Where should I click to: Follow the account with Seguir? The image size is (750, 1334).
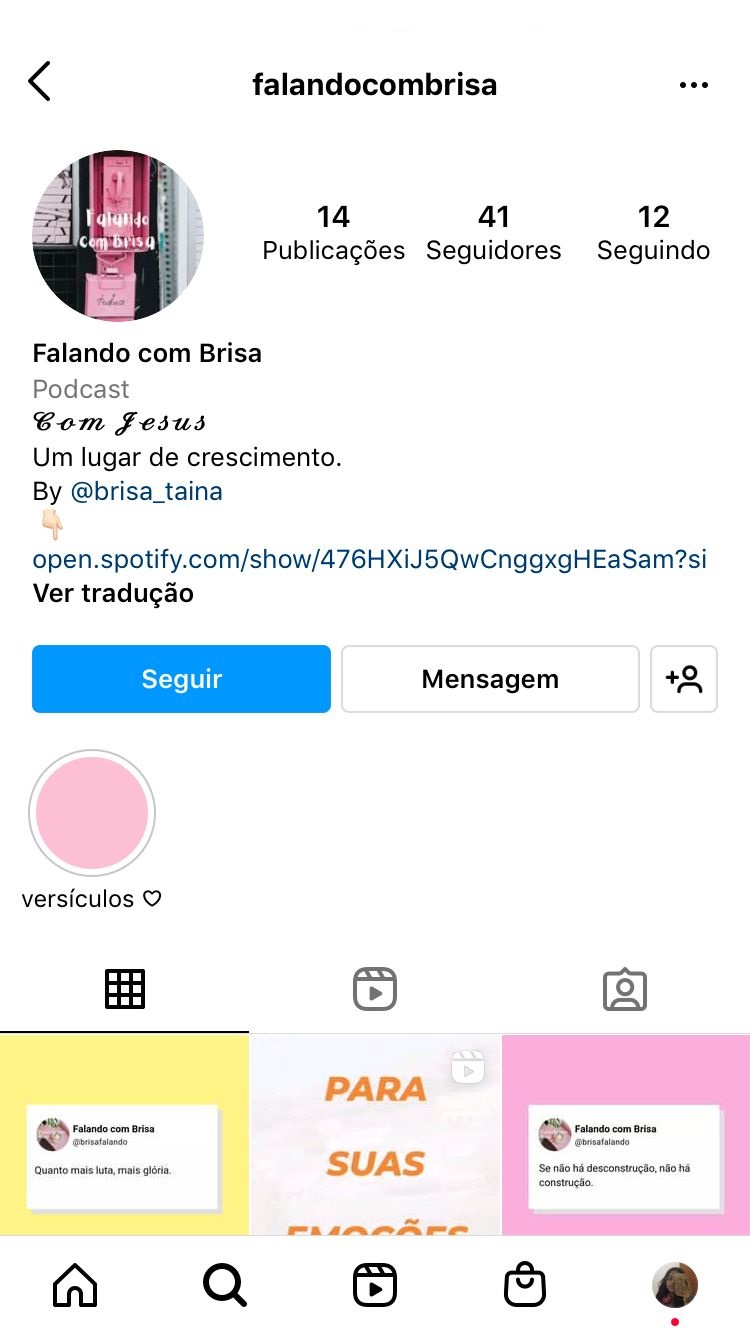coord(181,679)
